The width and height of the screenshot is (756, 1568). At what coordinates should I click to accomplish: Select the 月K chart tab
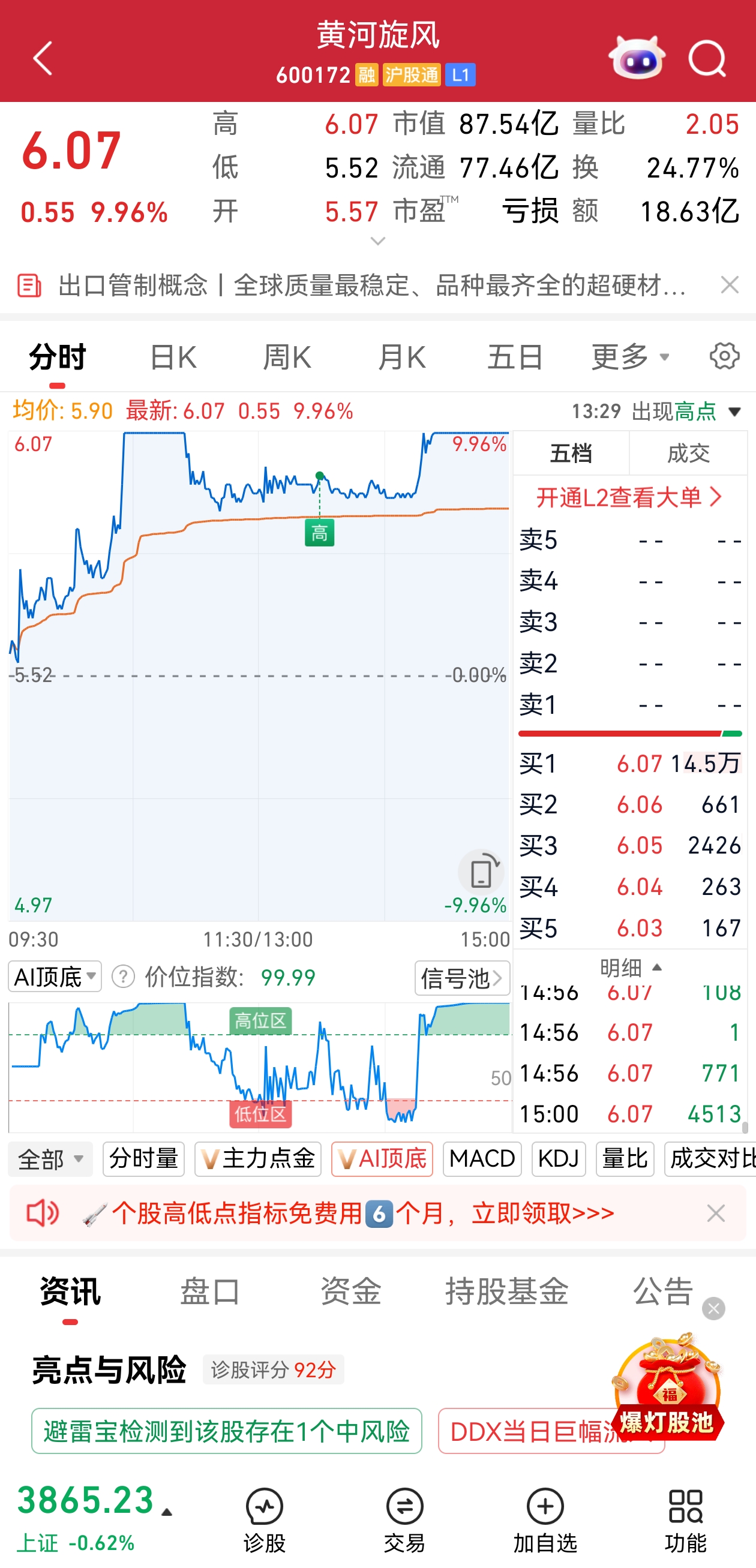pos(401,358)
